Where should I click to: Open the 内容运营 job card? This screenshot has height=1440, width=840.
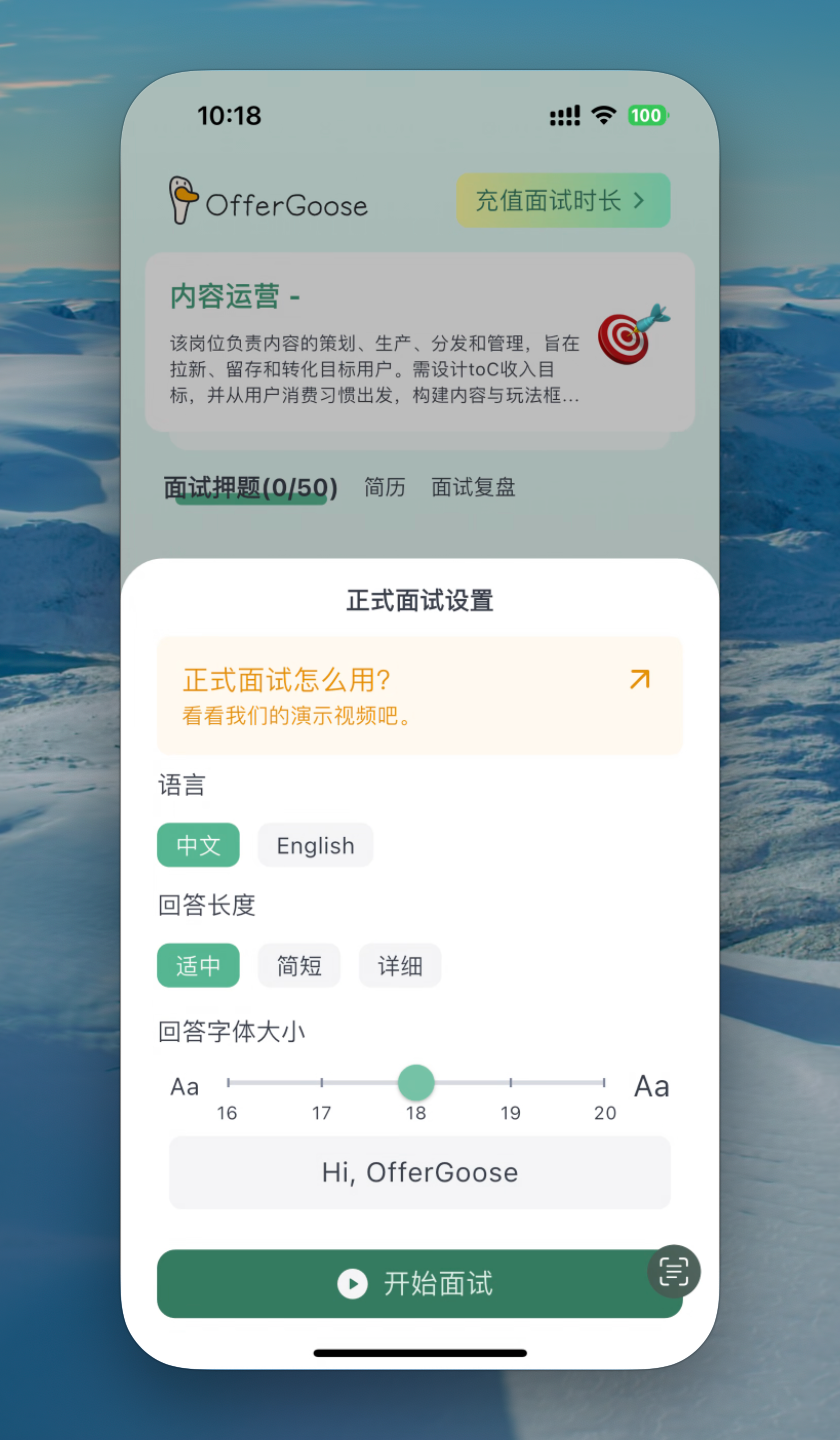tap(419, 341)
